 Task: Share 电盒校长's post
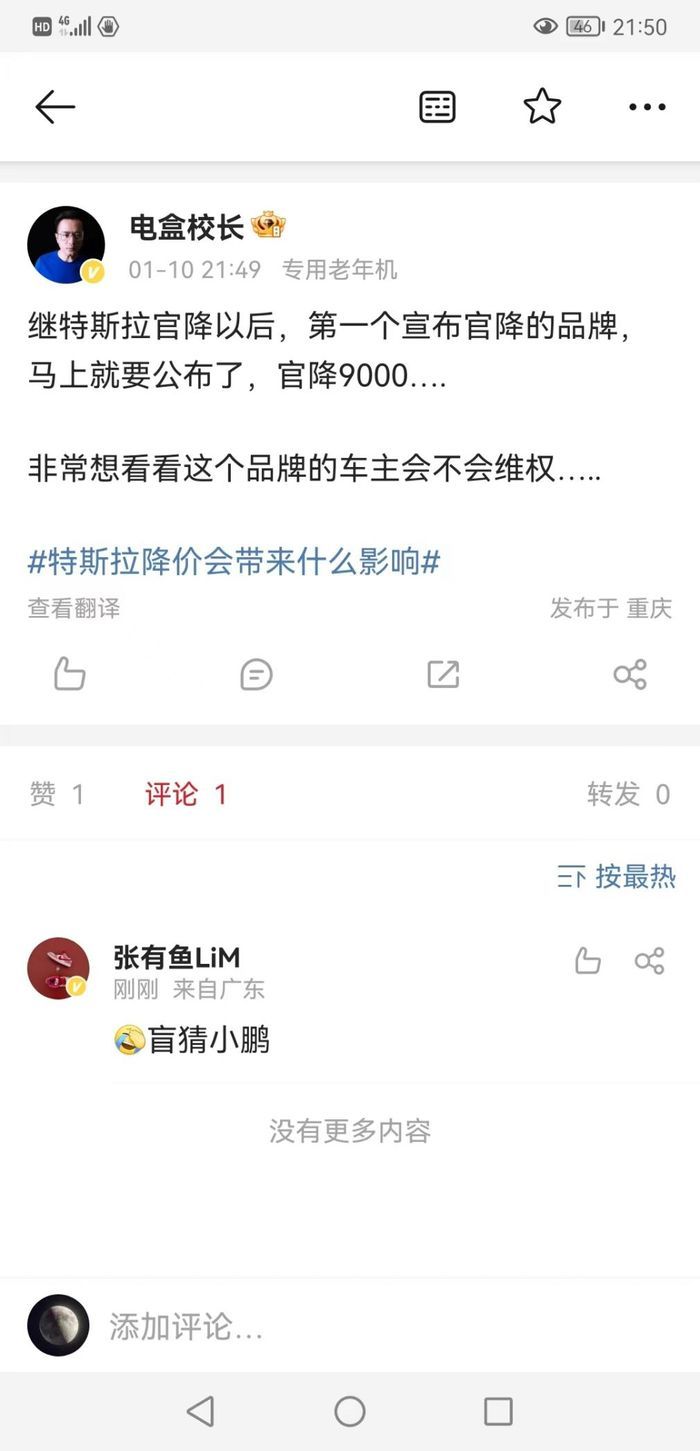coord(630,674)
